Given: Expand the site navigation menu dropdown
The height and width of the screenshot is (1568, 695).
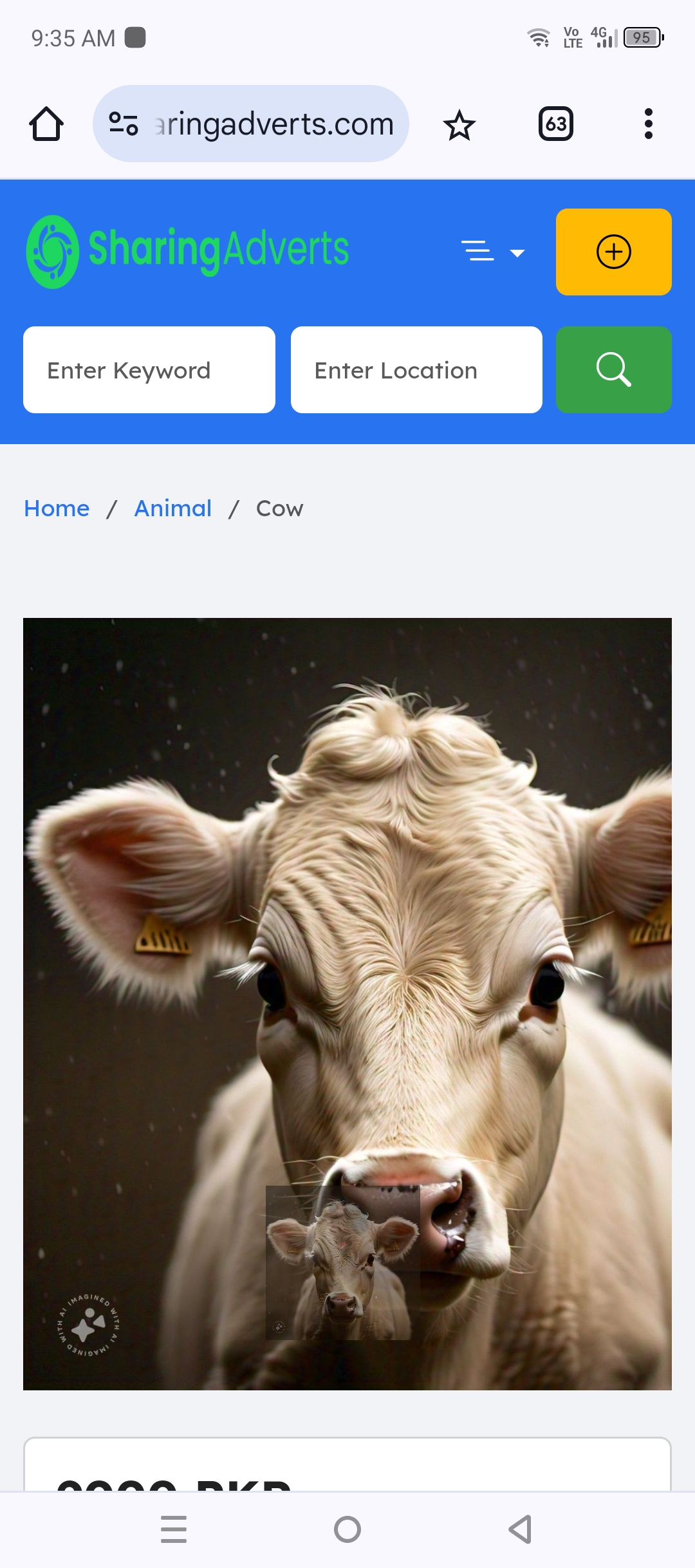Looking at the screenshot, I should tap(493, 252).
